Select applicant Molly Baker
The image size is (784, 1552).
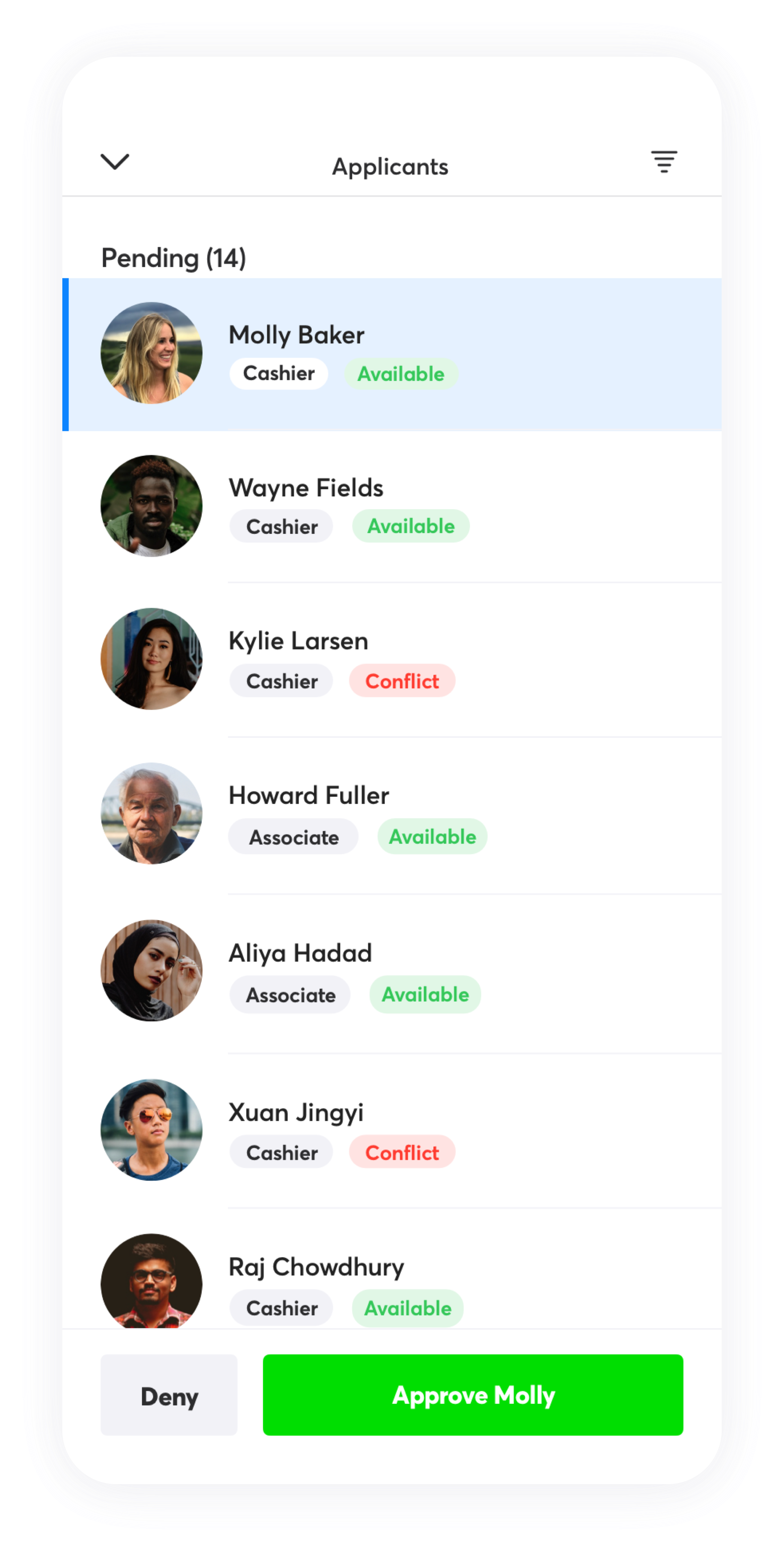[391, 354]
